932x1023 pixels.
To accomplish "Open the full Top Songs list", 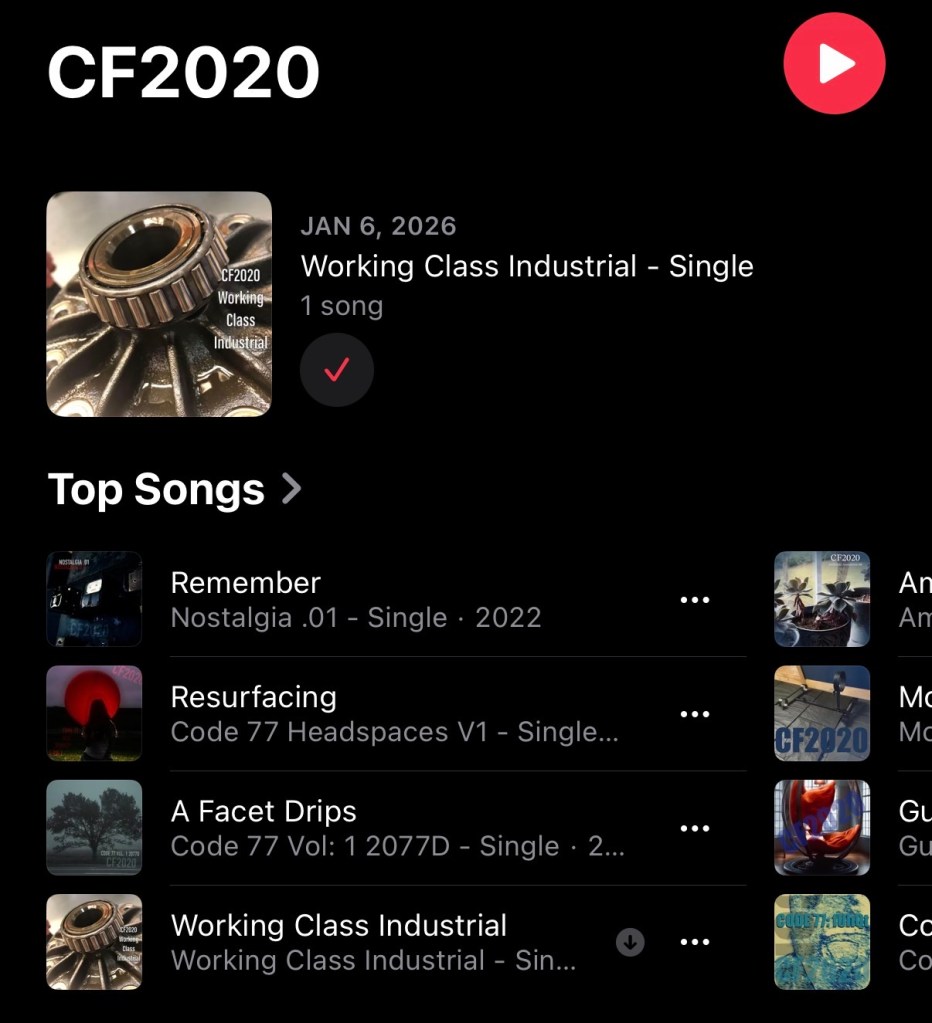I will point(175,489).
